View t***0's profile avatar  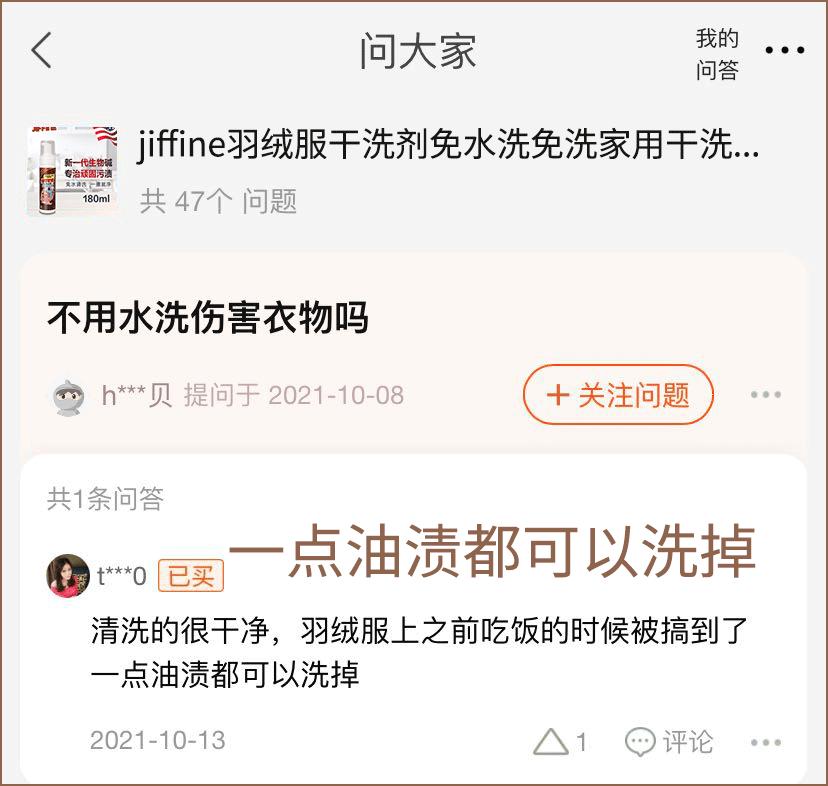coord(68,576)
